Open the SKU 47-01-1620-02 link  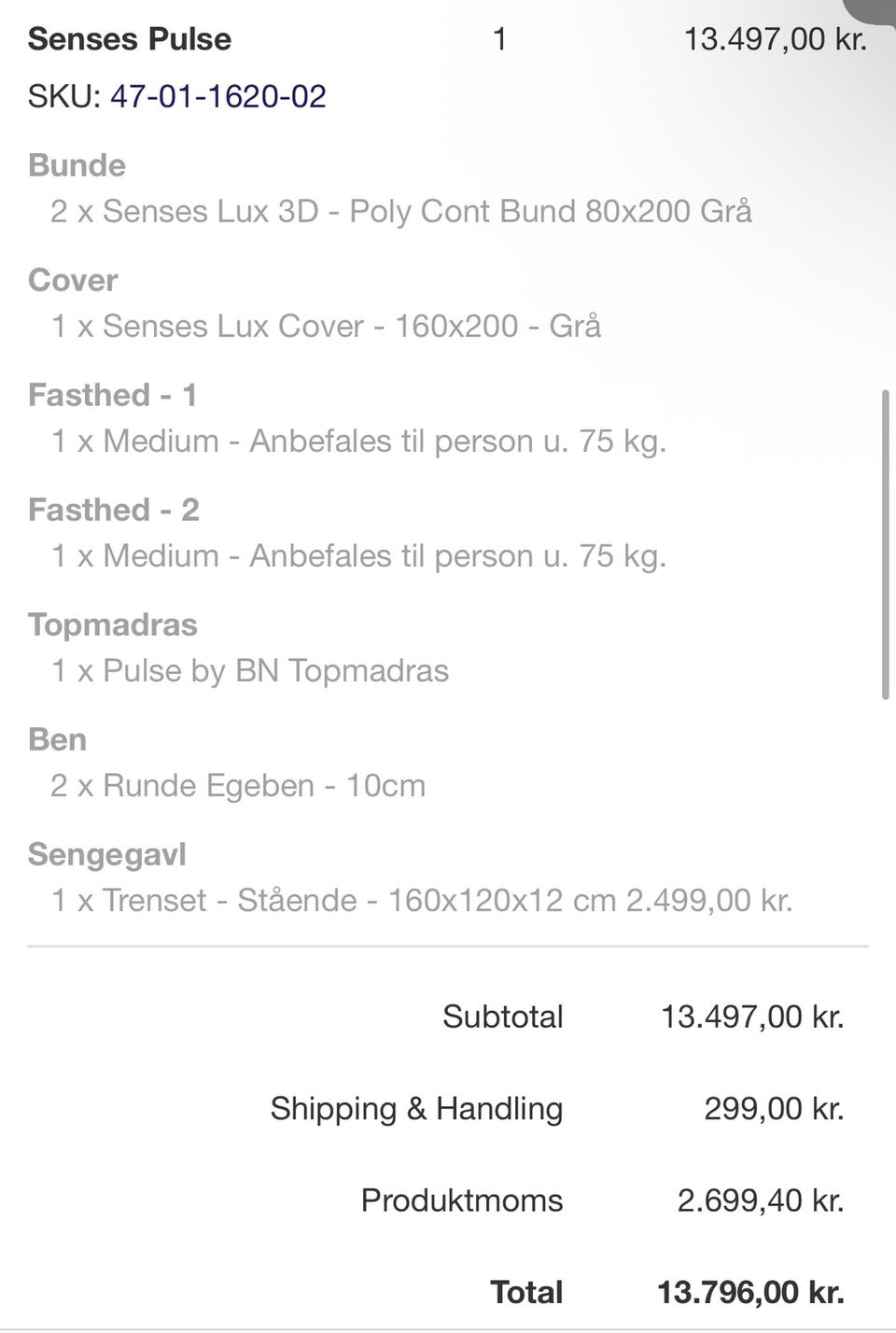pyautogui.click(x=218, y=96)
